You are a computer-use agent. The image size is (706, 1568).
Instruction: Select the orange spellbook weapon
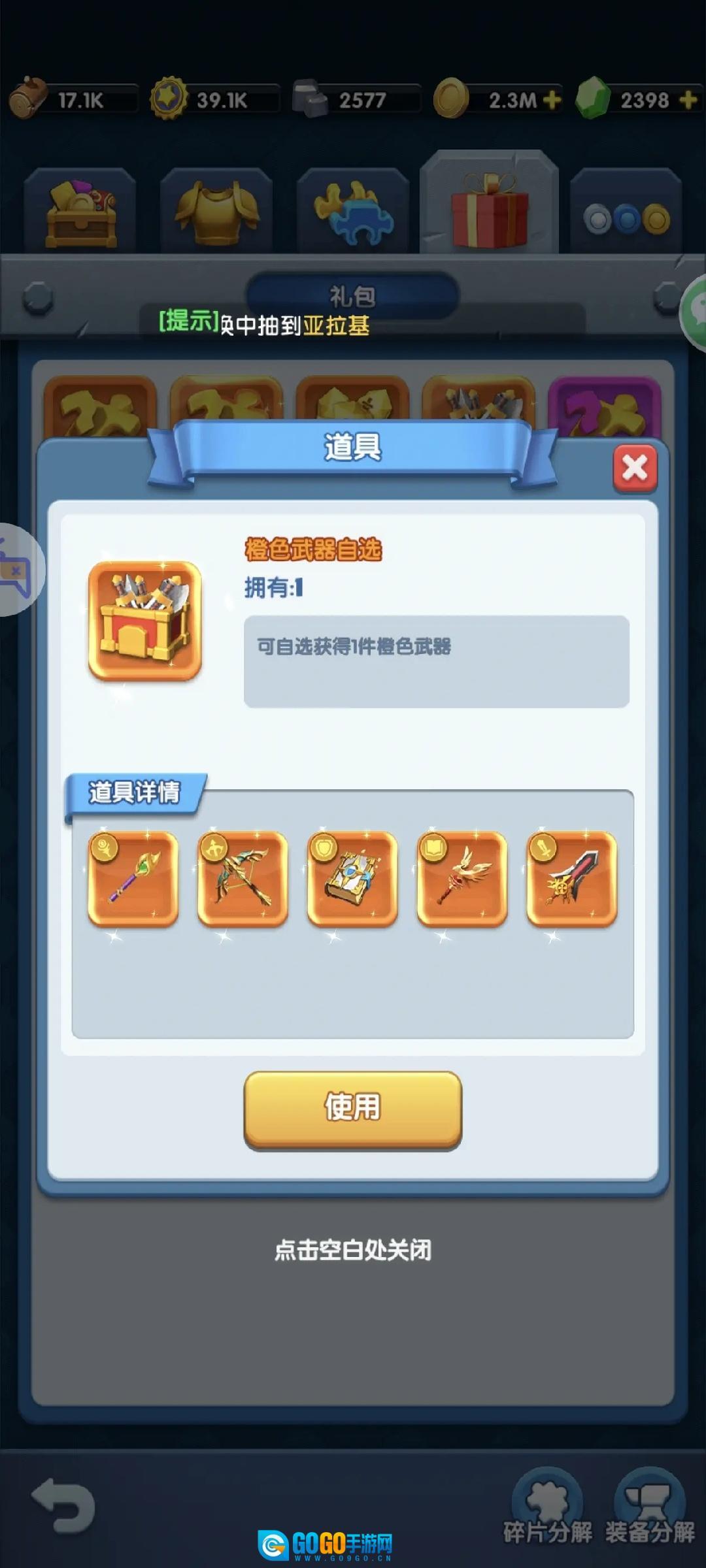point(352,878)
